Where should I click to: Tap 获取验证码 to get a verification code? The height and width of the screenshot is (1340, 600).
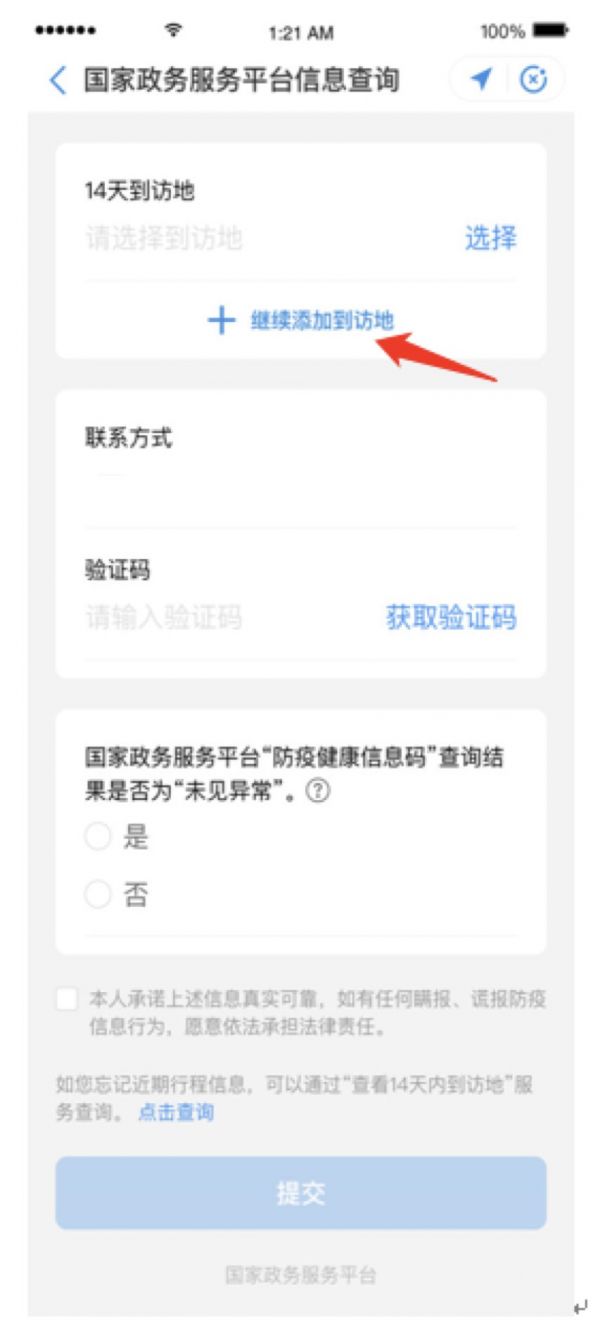451,618
